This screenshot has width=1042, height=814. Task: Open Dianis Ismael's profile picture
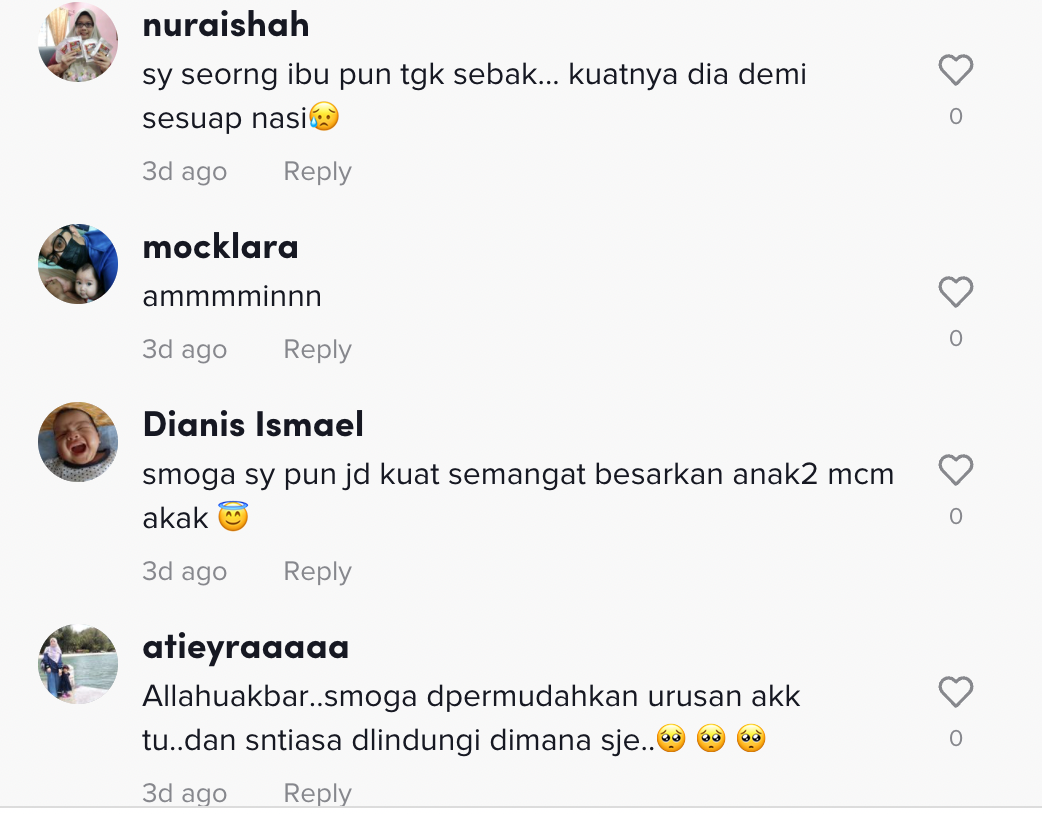click(x=78, y=442)
